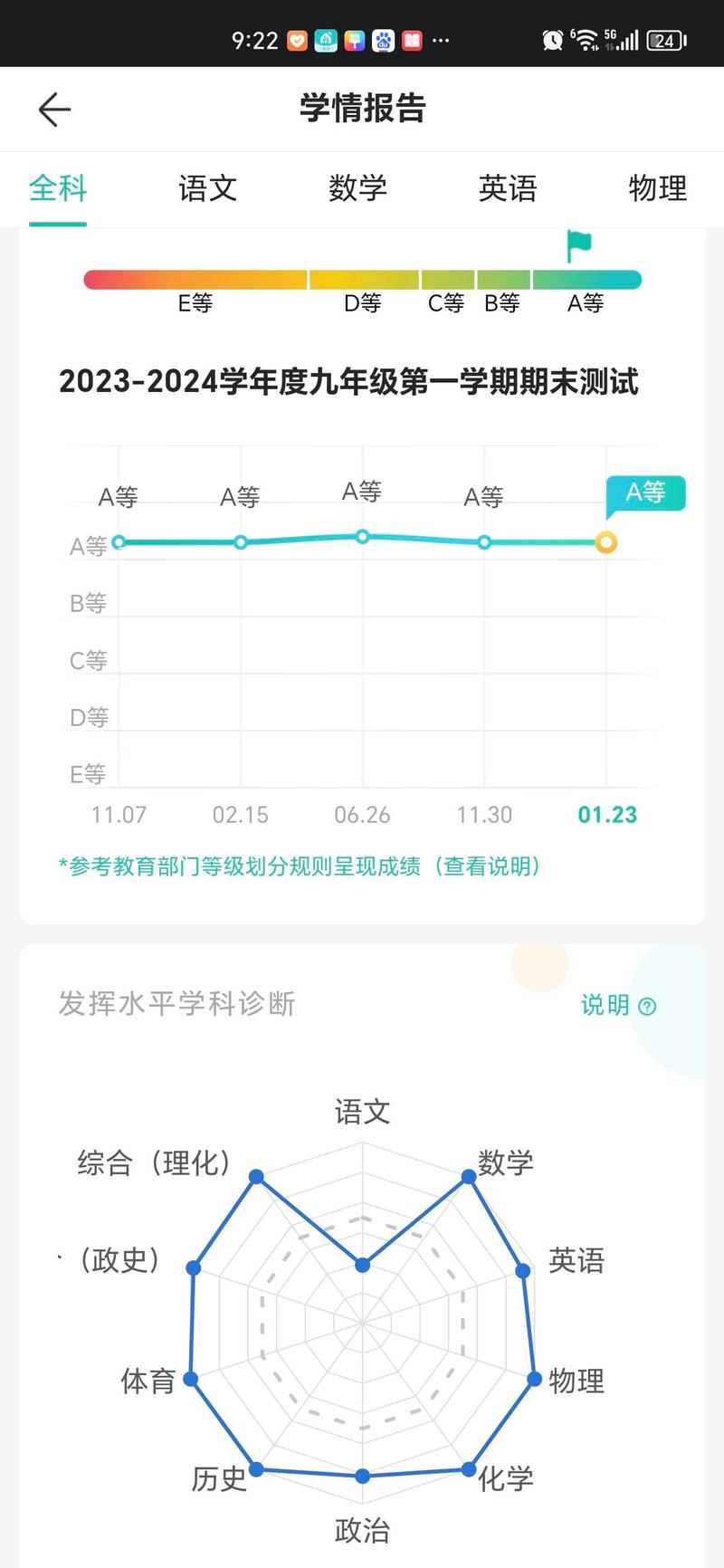Tap the orange heart health icon in status bar
The image size is (724, 1568).
tap(296, 40)
